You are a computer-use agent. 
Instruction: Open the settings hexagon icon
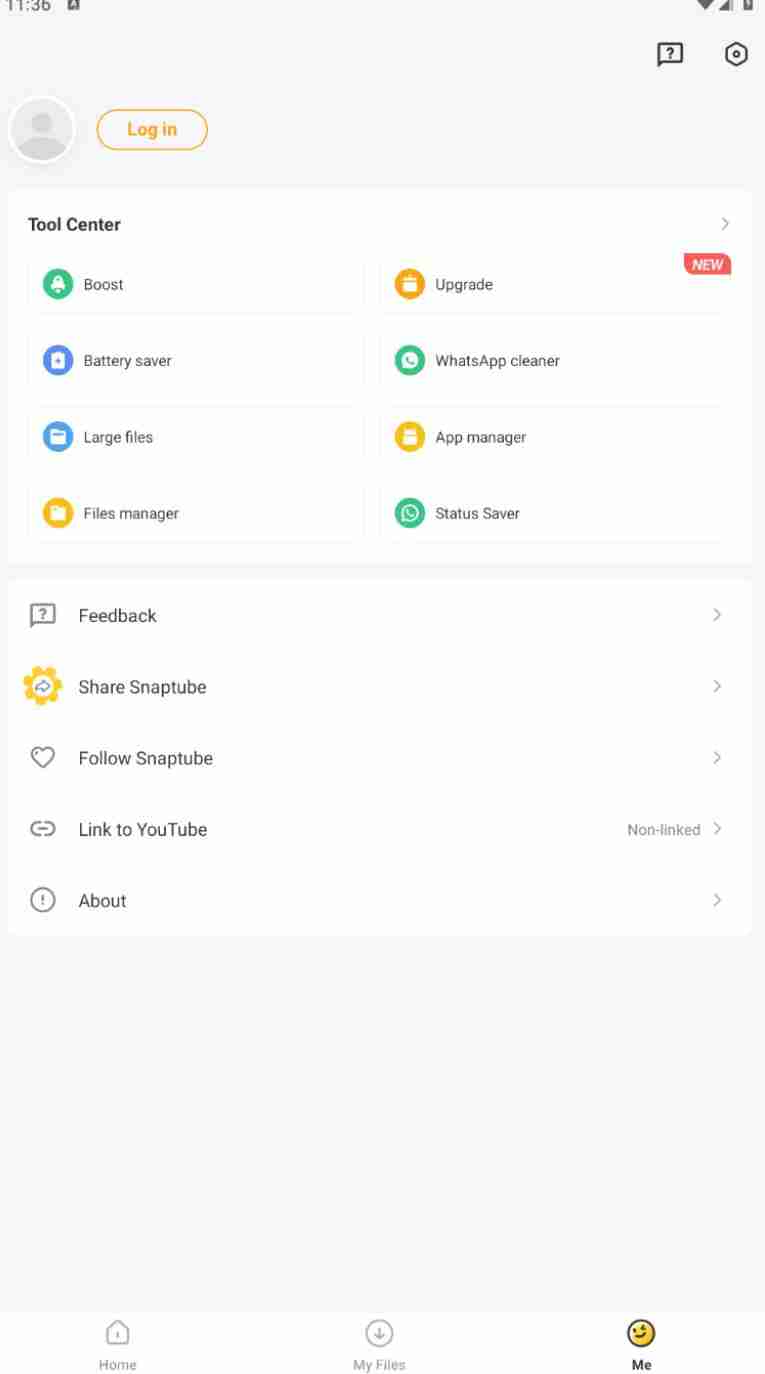(x=736, y=55)
